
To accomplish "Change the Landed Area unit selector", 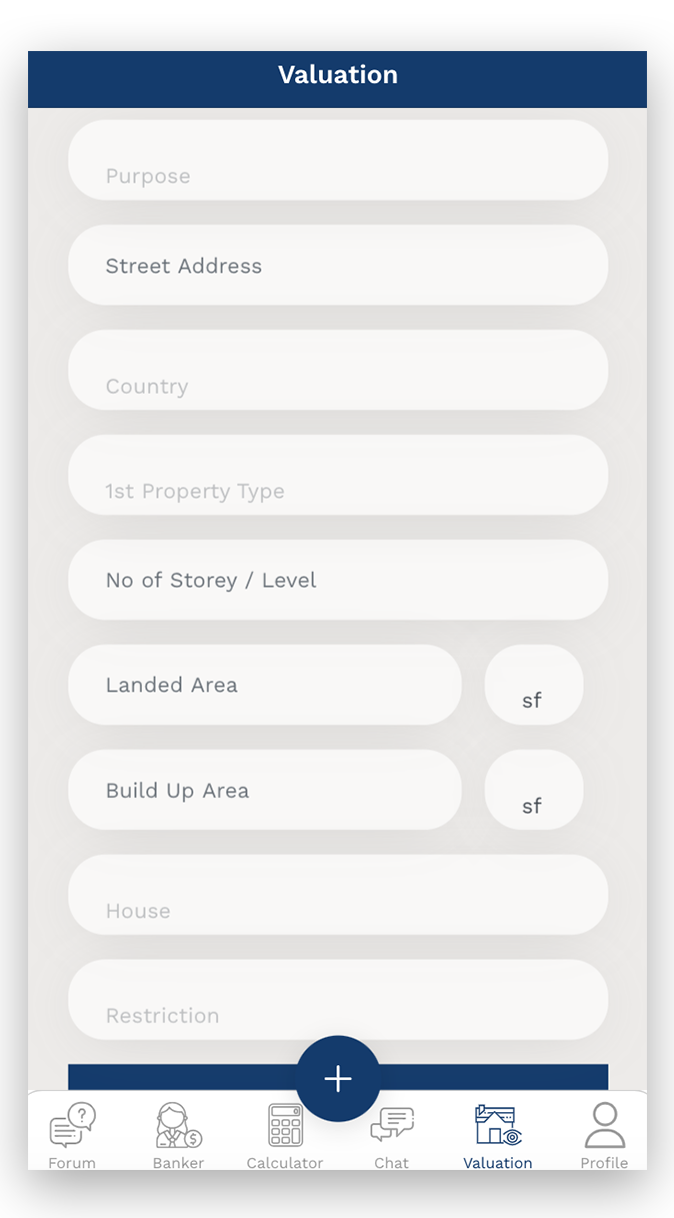I will click(x=533, y=686).
